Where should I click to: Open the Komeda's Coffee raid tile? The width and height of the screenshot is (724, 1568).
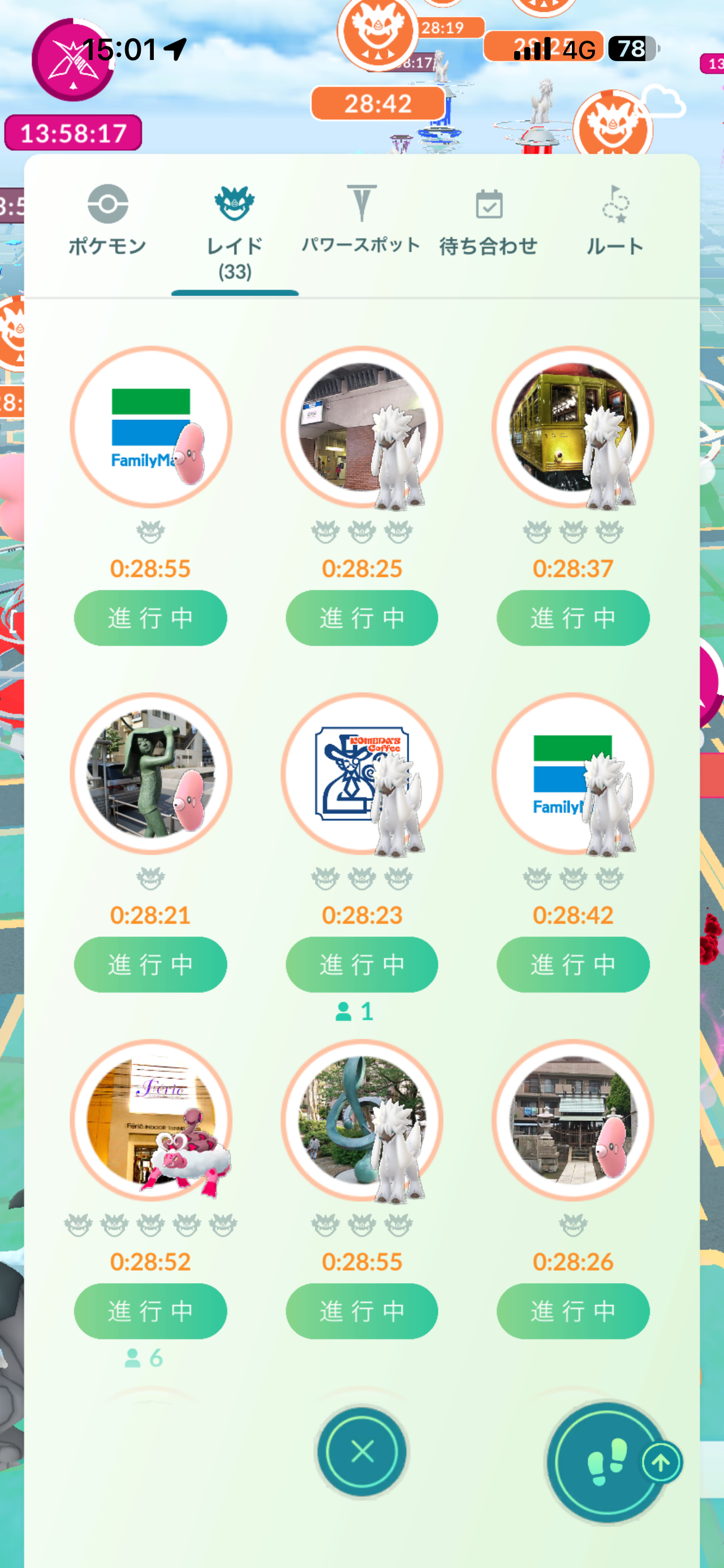[x=361, y=773]
